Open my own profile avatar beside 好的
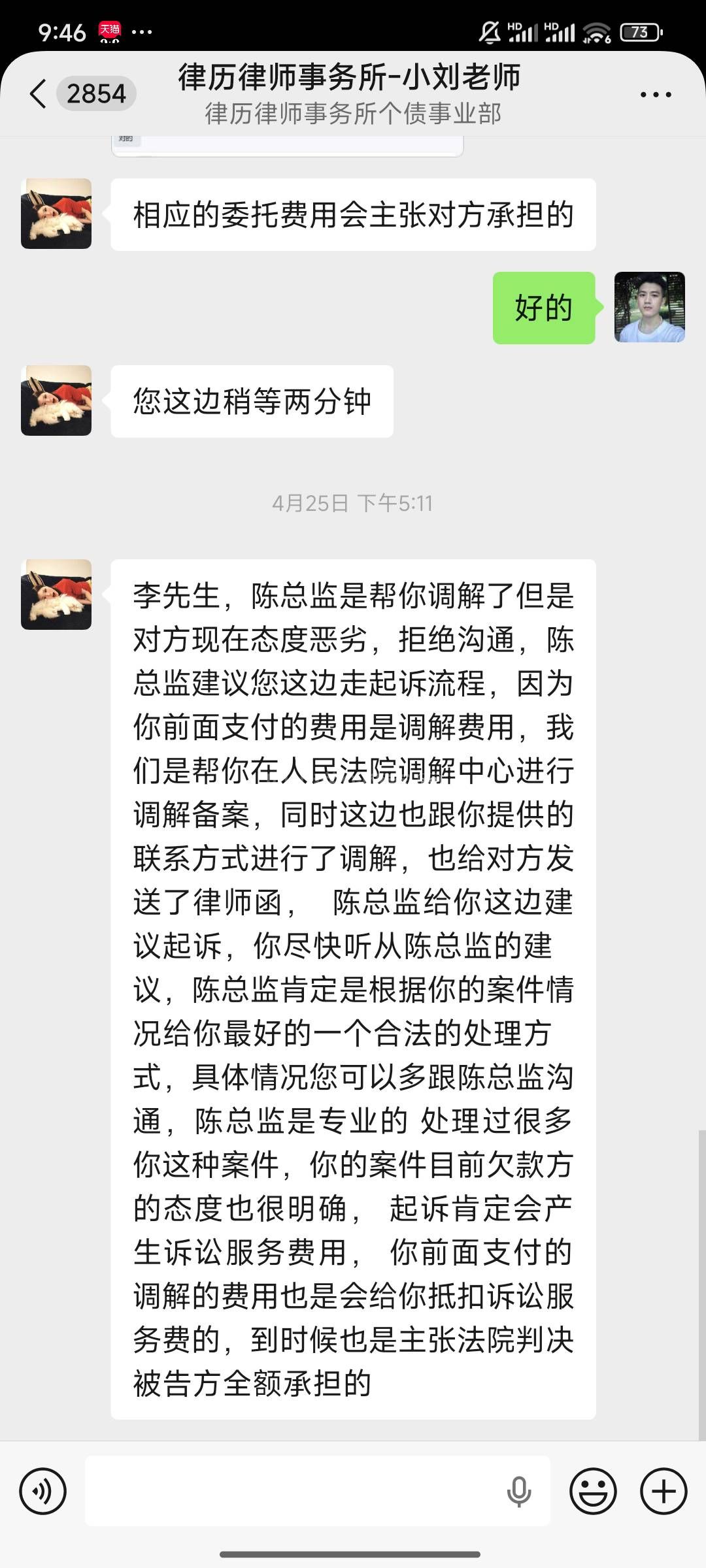 (x=650, y=307)
